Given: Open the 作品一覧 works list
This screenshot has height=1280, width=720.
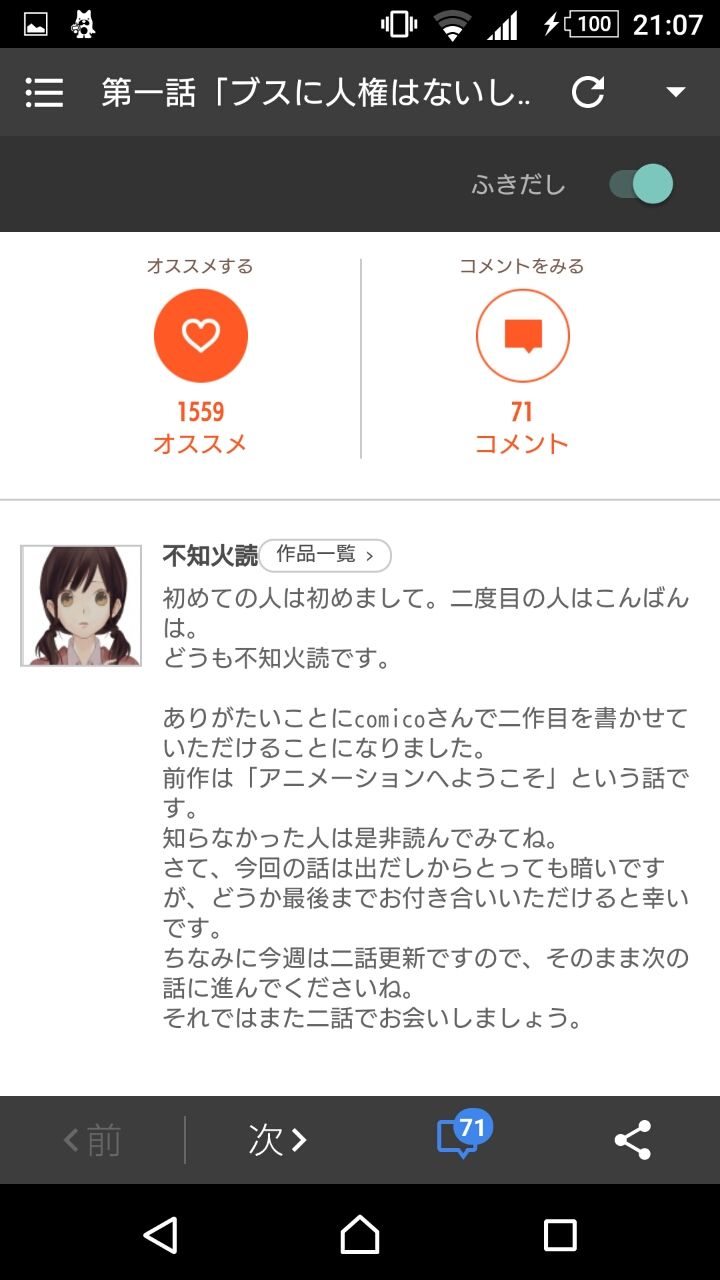Looking at the screenshot, I should point(326,555).
